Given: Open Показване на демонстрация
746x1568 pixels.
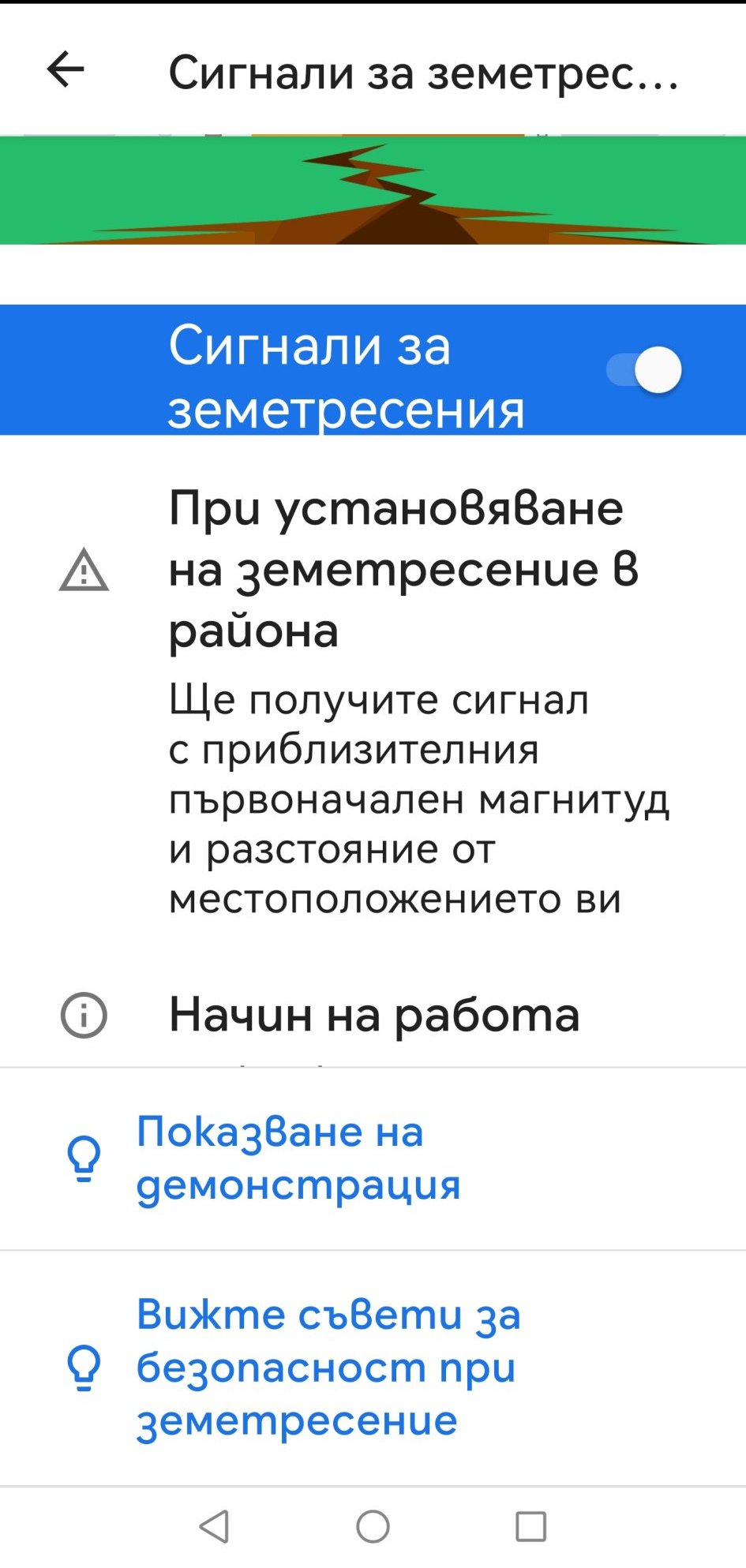Looking at the screenshot, I should [298, 1158].
